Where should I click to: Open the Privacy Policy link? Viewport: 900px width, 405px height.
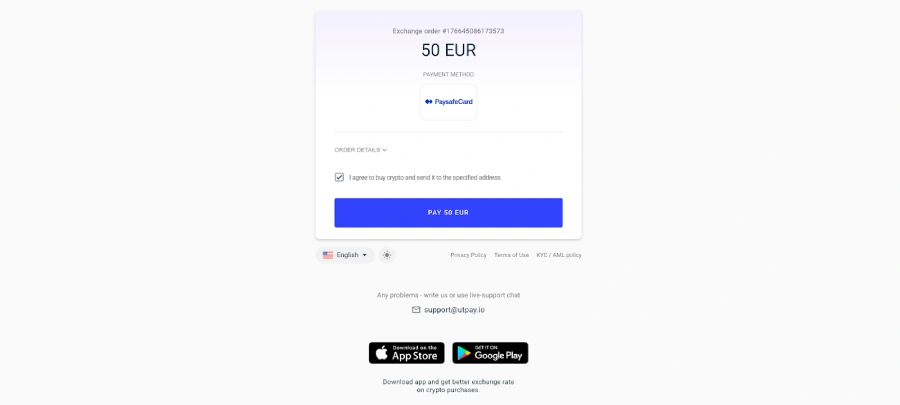[x=468, y=255]
